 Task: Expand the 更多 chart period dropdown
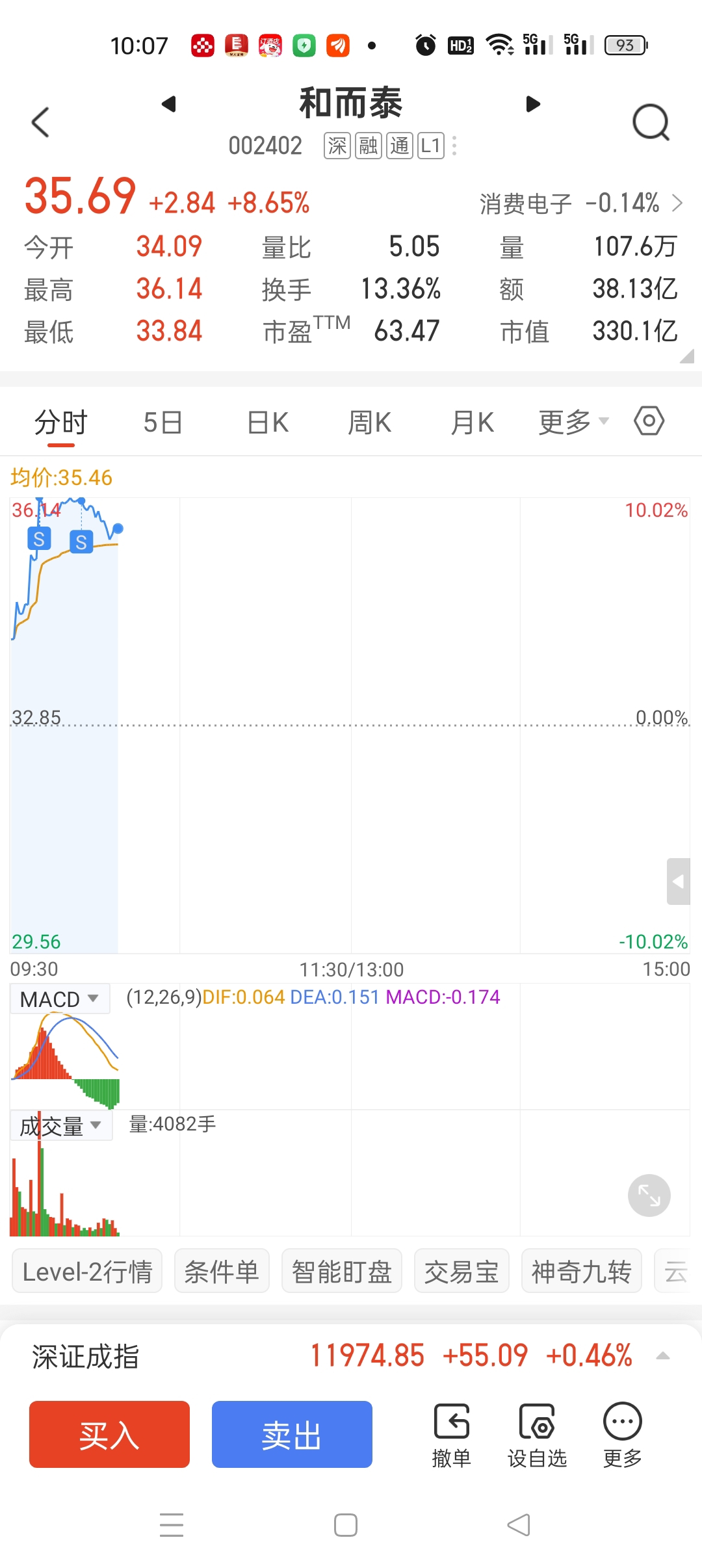click(573, 423)
